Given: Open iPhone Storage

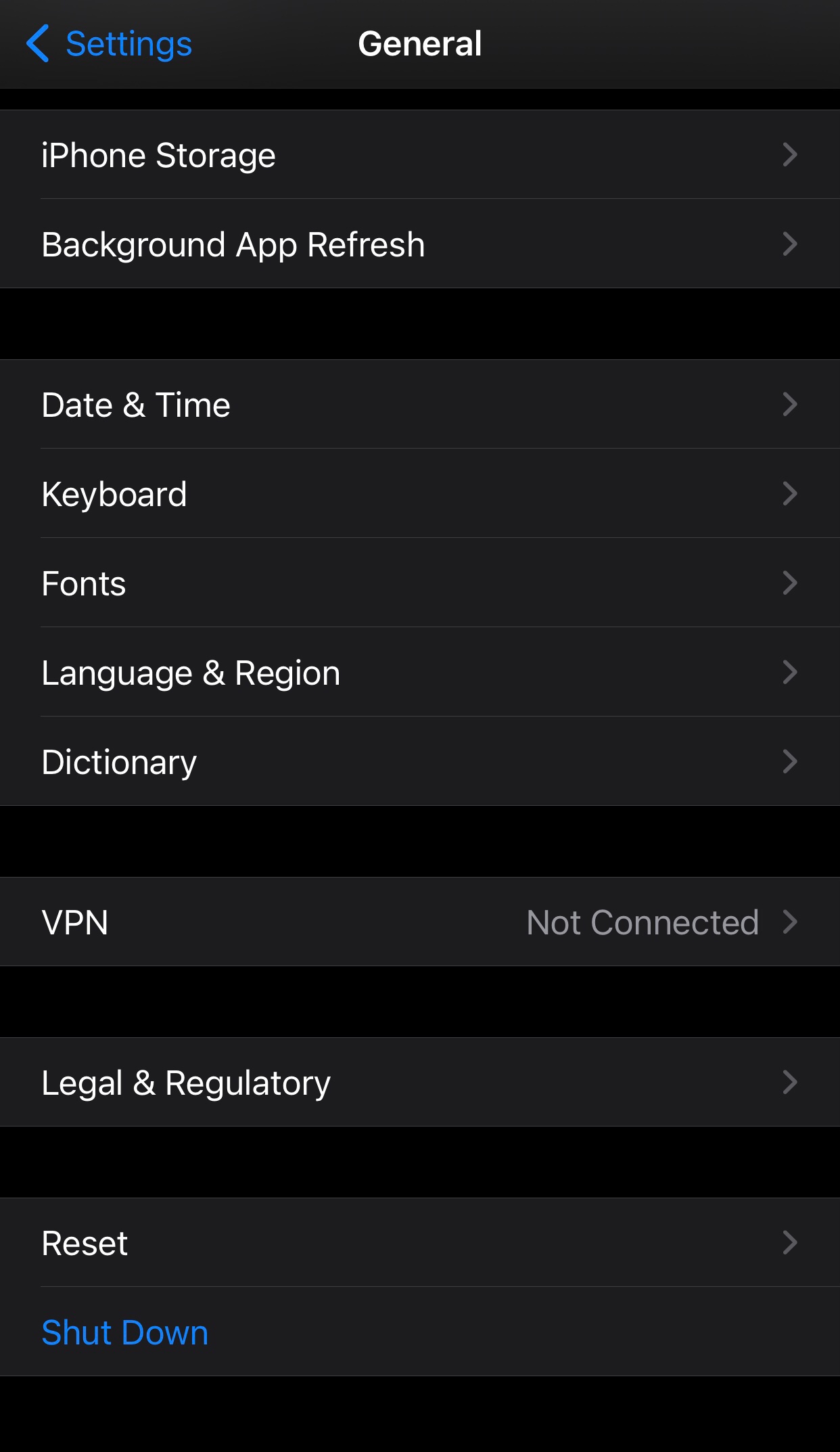Looking at the screenshot, I should point(419,155).
